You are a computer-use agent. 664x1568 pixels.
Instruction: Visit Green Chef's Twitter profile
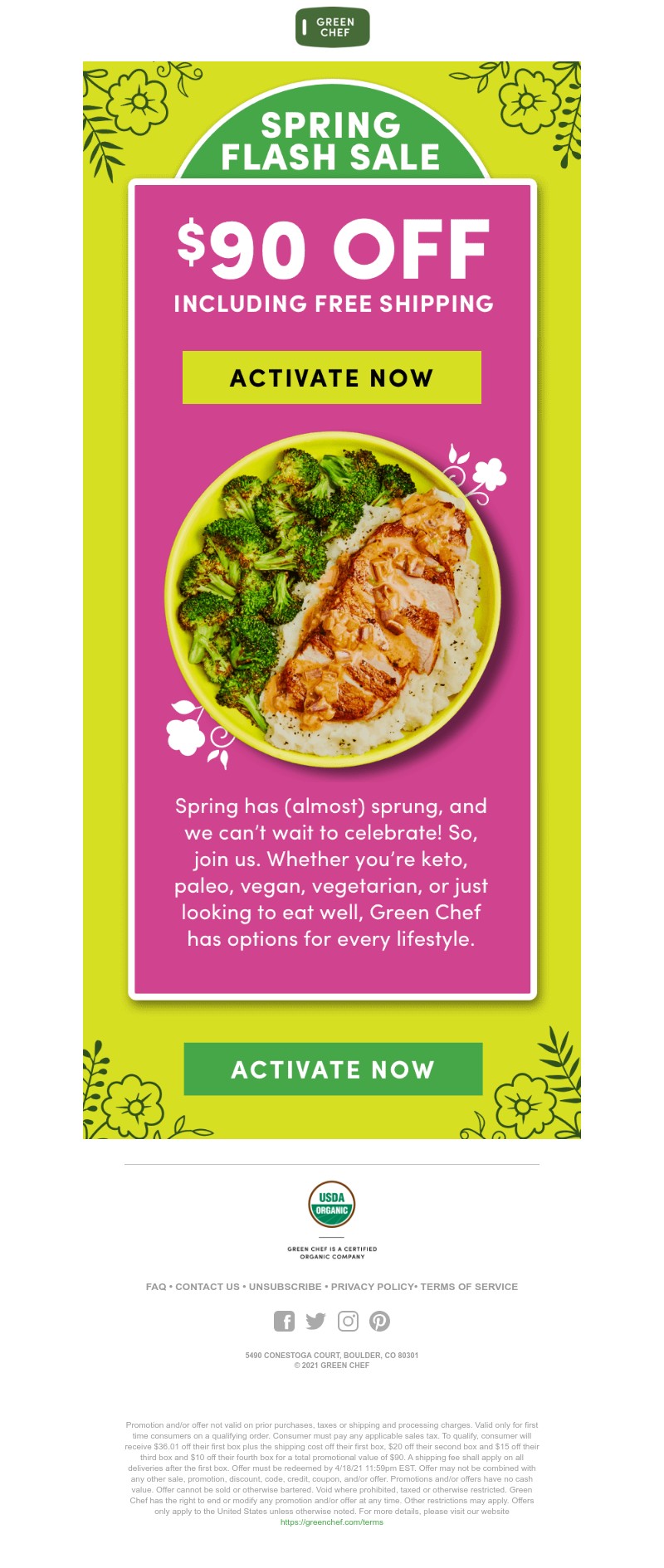315,1322
